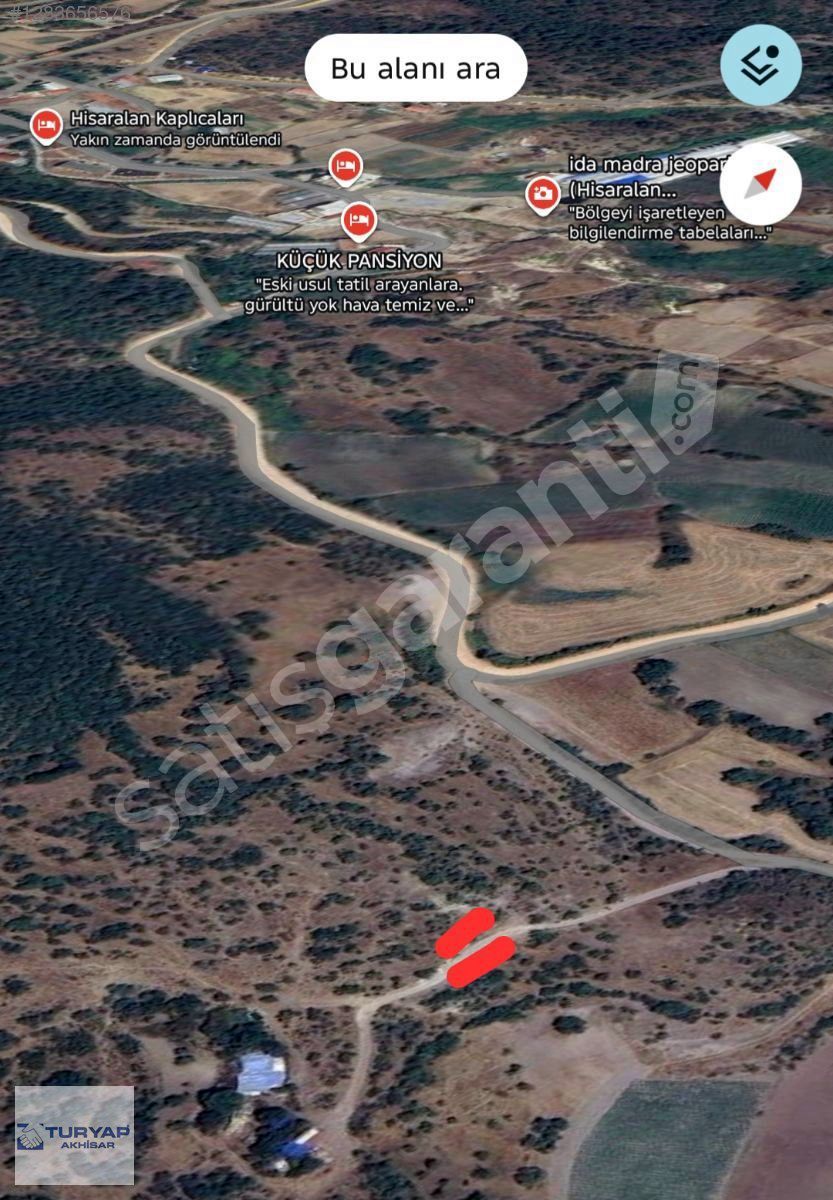This screenshot has height=1200, width=833.
Task: Open the map layers selector
Action: pos(761,66)
